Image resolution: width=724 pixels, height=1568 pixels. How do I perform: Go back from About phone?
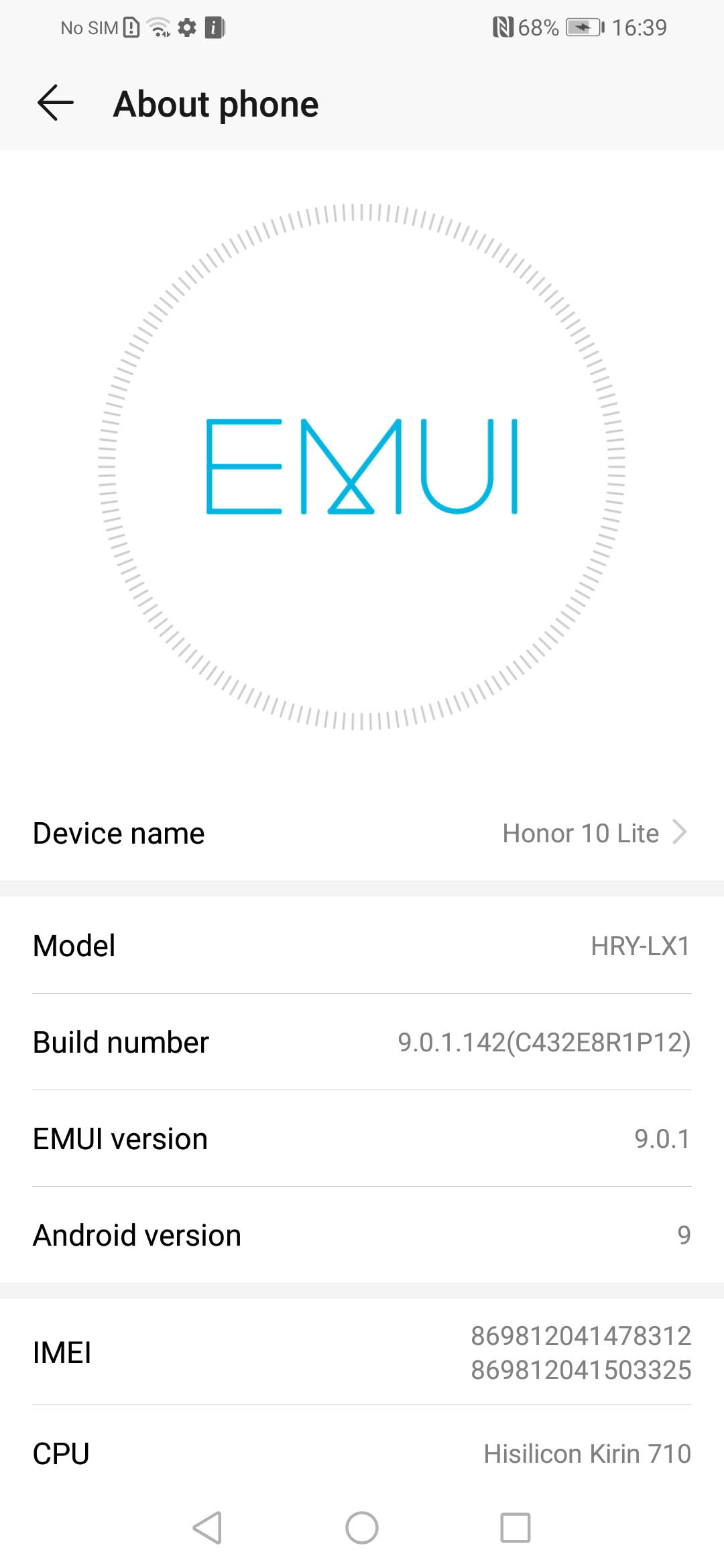55,104
